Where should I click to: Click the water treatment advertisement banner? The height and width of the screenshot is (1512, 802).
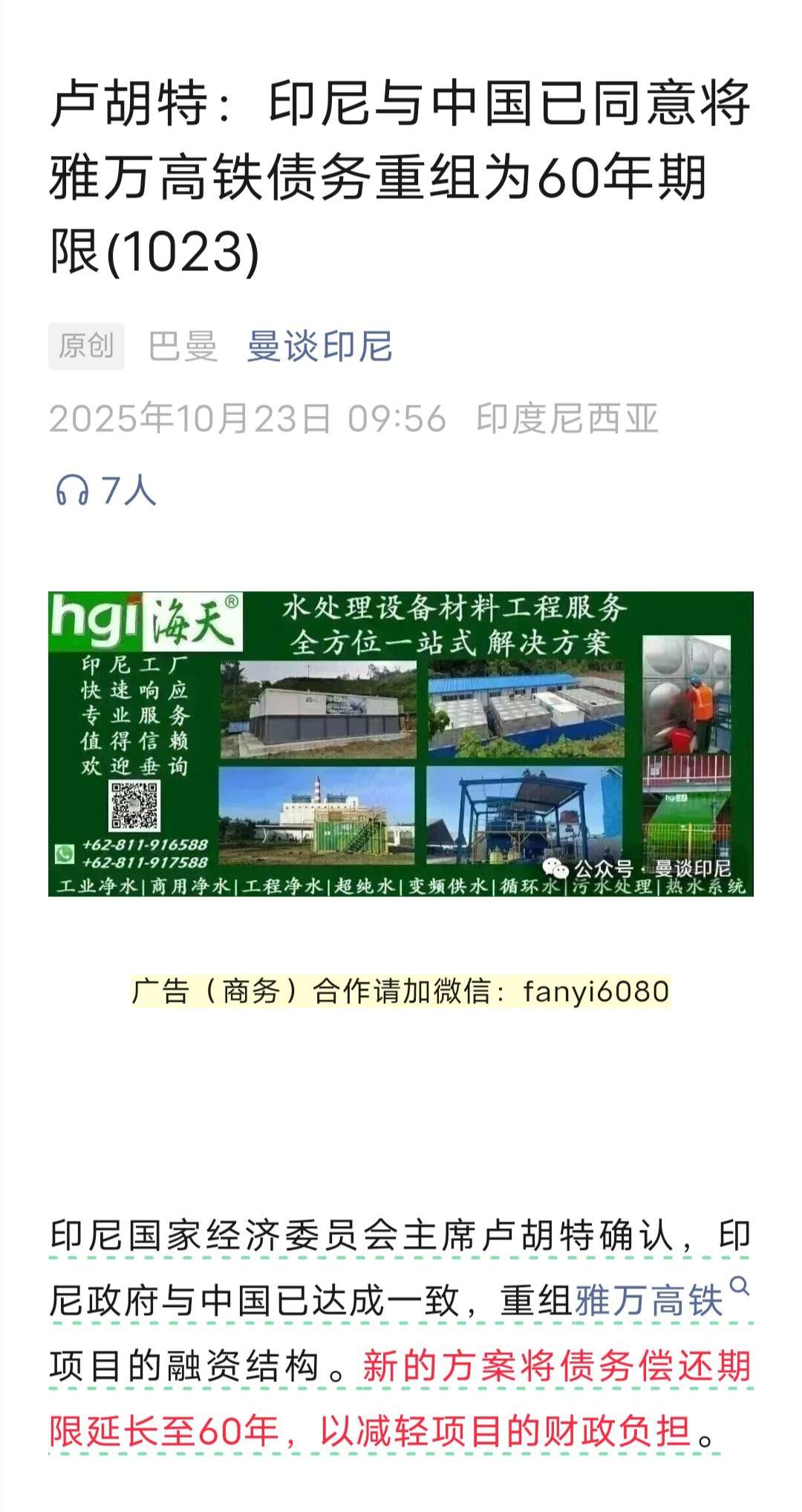pos(401,750)
